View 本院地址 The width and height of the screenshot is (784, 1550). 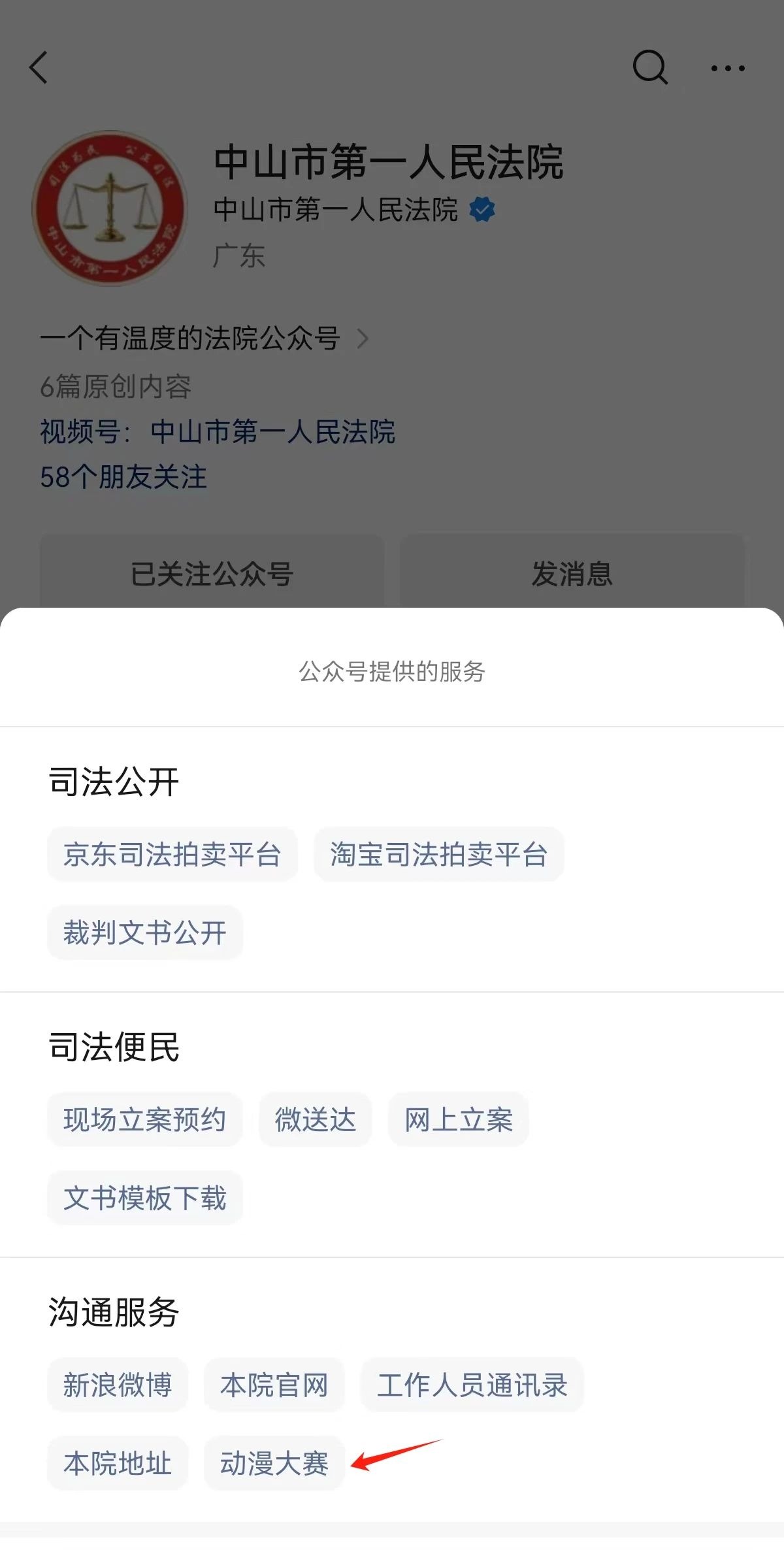pos(118,1463)
